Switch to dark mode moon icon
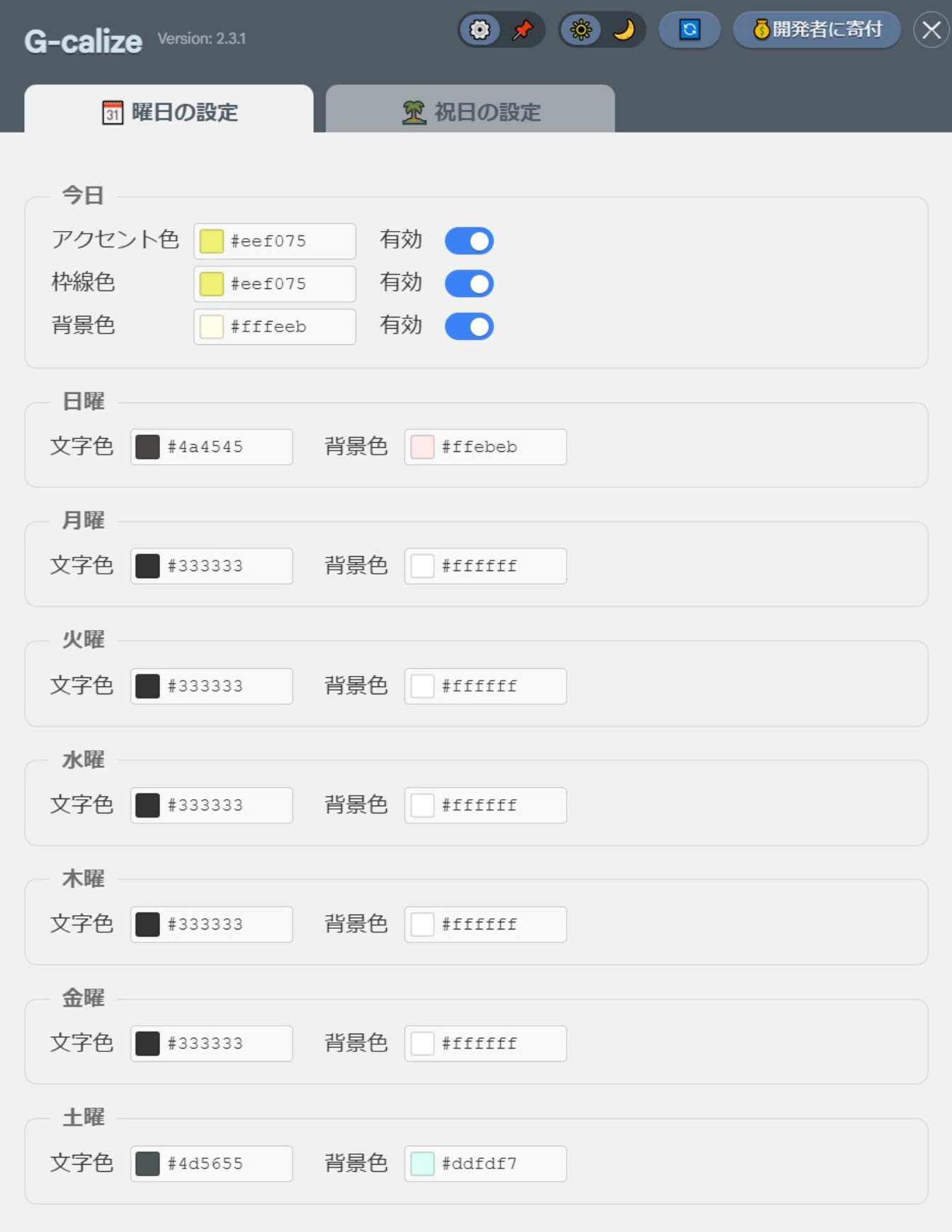Viewport: 952px width, 1232px height. click(x=624, y=30)
